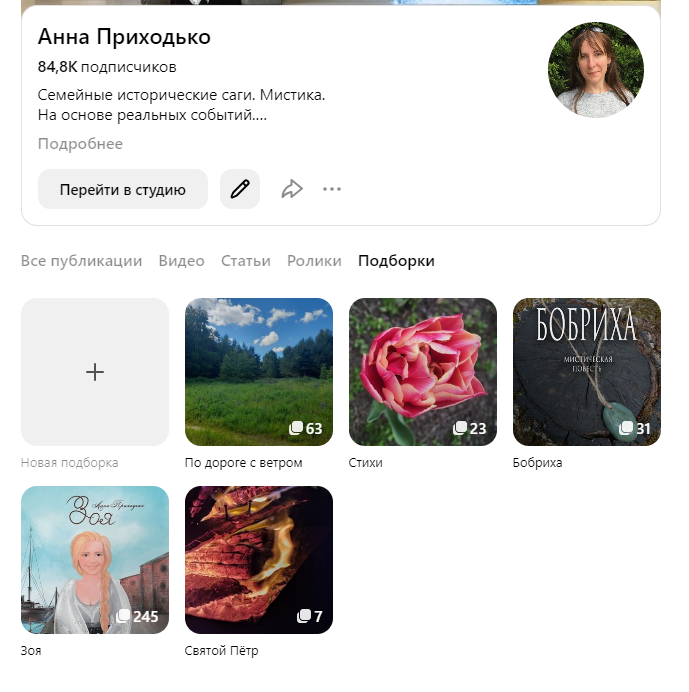The width and height of the screenshot is (689, 692).
Task: Select the Подборки tab
Action: (x=396, y=261)
